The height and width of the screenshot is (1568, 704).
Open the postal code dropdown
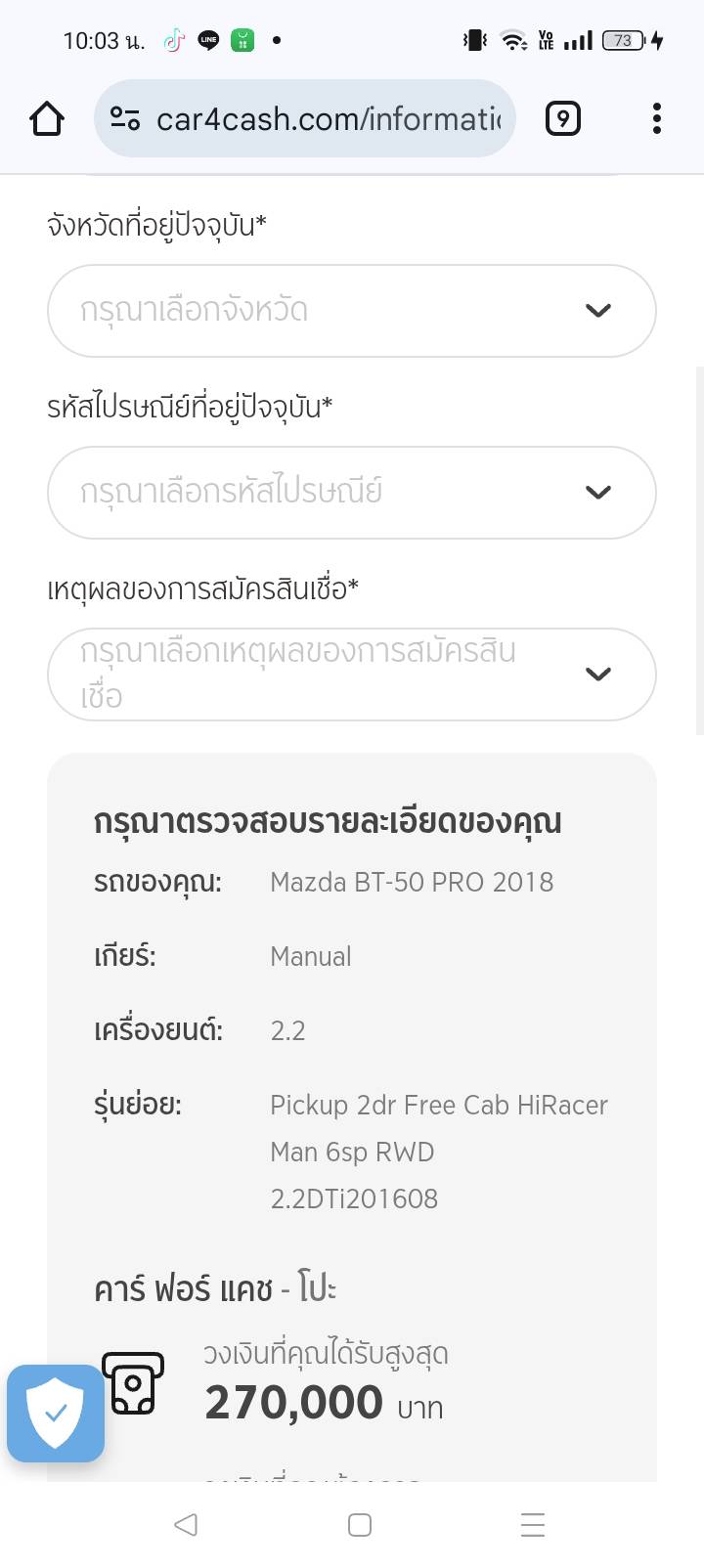(351, 493)
